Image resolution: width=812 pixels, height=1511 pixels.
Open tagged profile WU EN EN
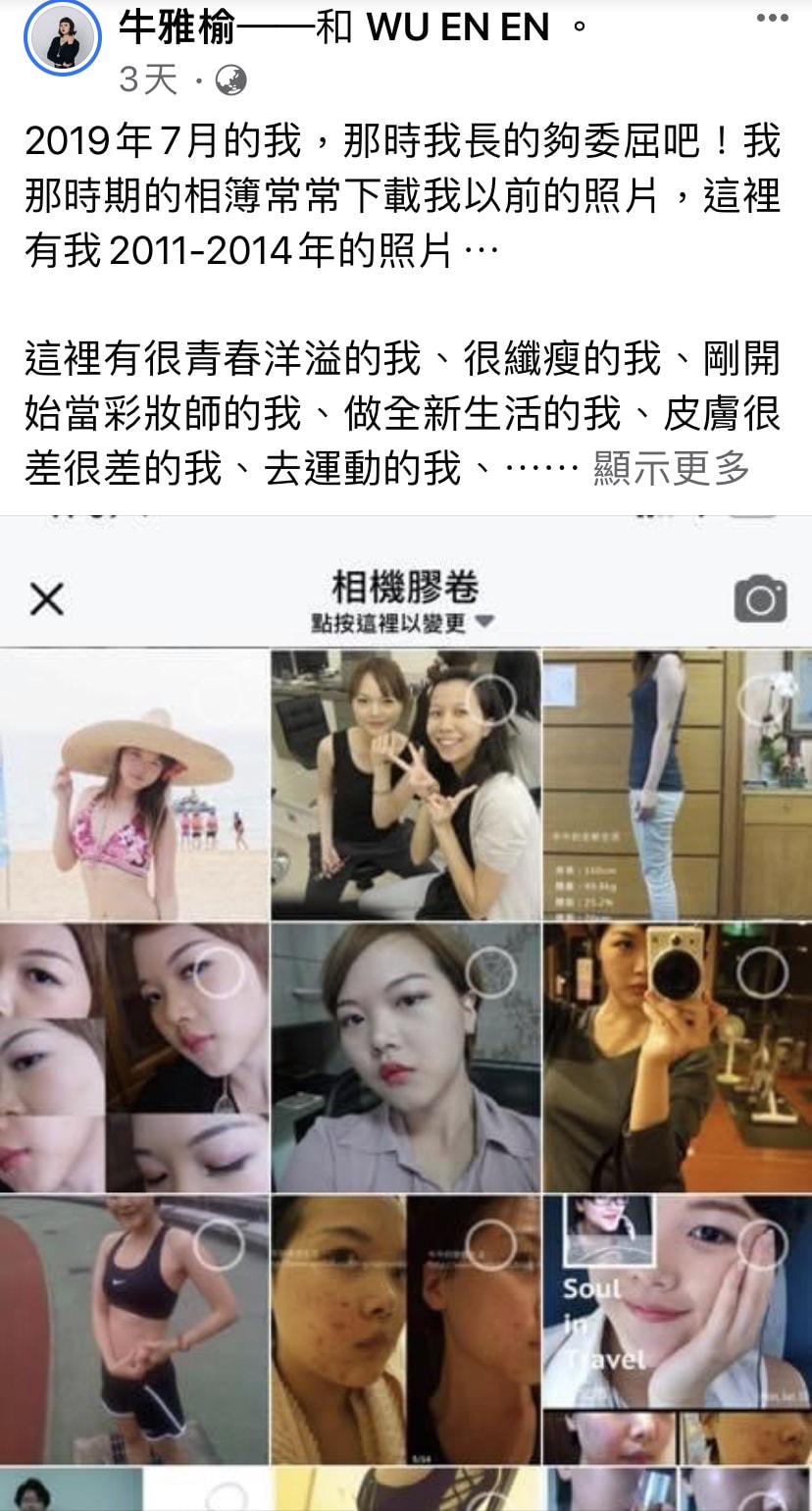click(x=458, y=26)
